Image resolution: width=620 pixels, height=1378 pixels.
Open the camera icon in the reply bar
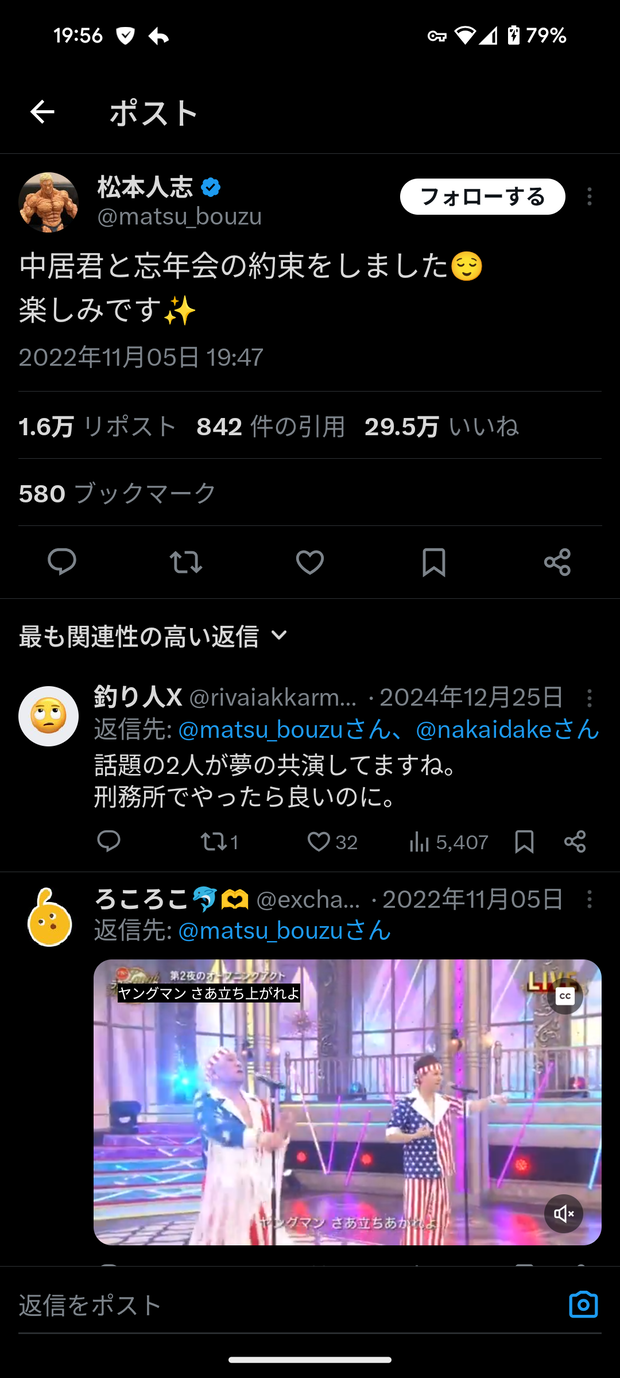click(x=583, y=1304)
